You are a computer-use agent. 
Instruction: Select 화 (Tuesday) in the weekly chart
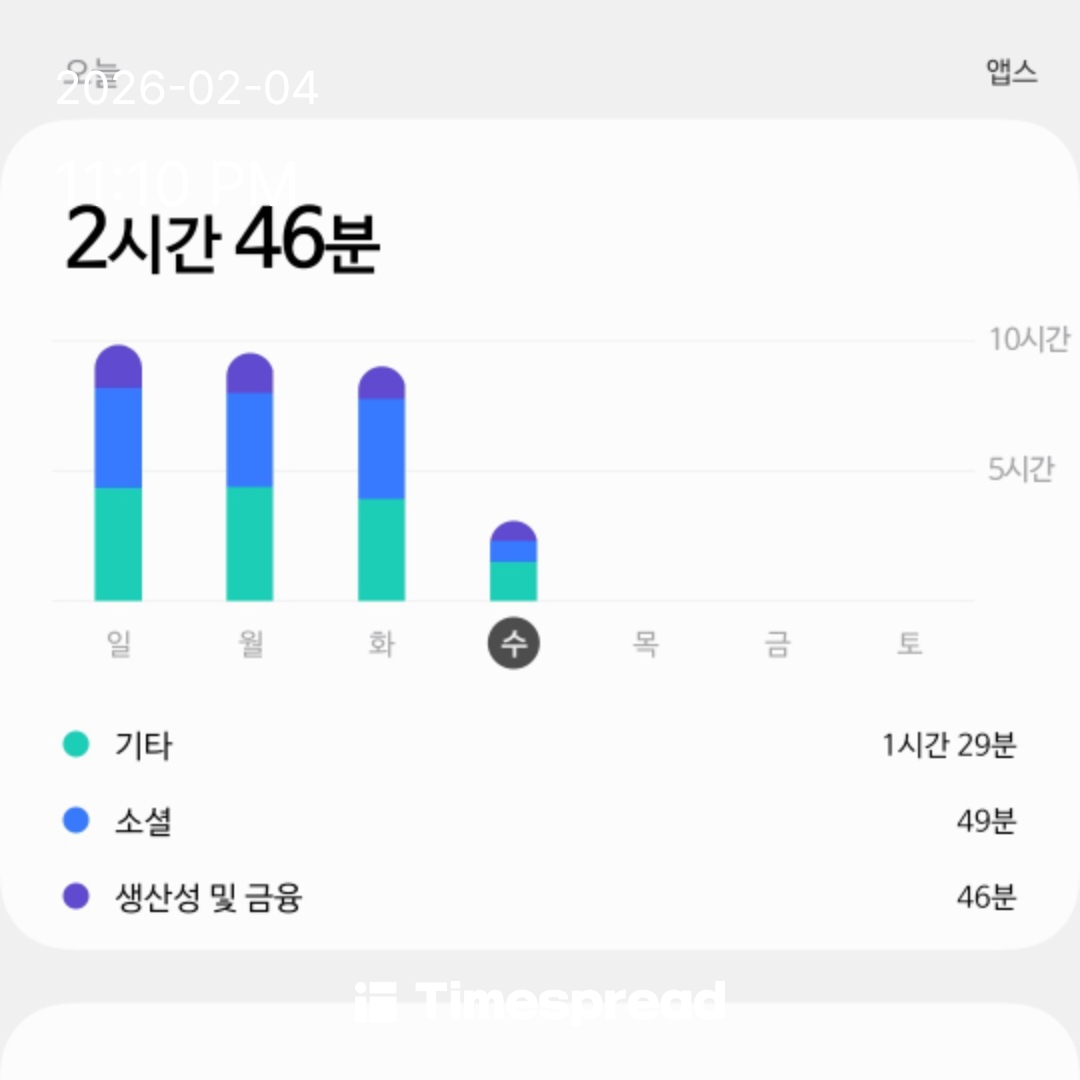pyautogui.click(x=381, y=644)
